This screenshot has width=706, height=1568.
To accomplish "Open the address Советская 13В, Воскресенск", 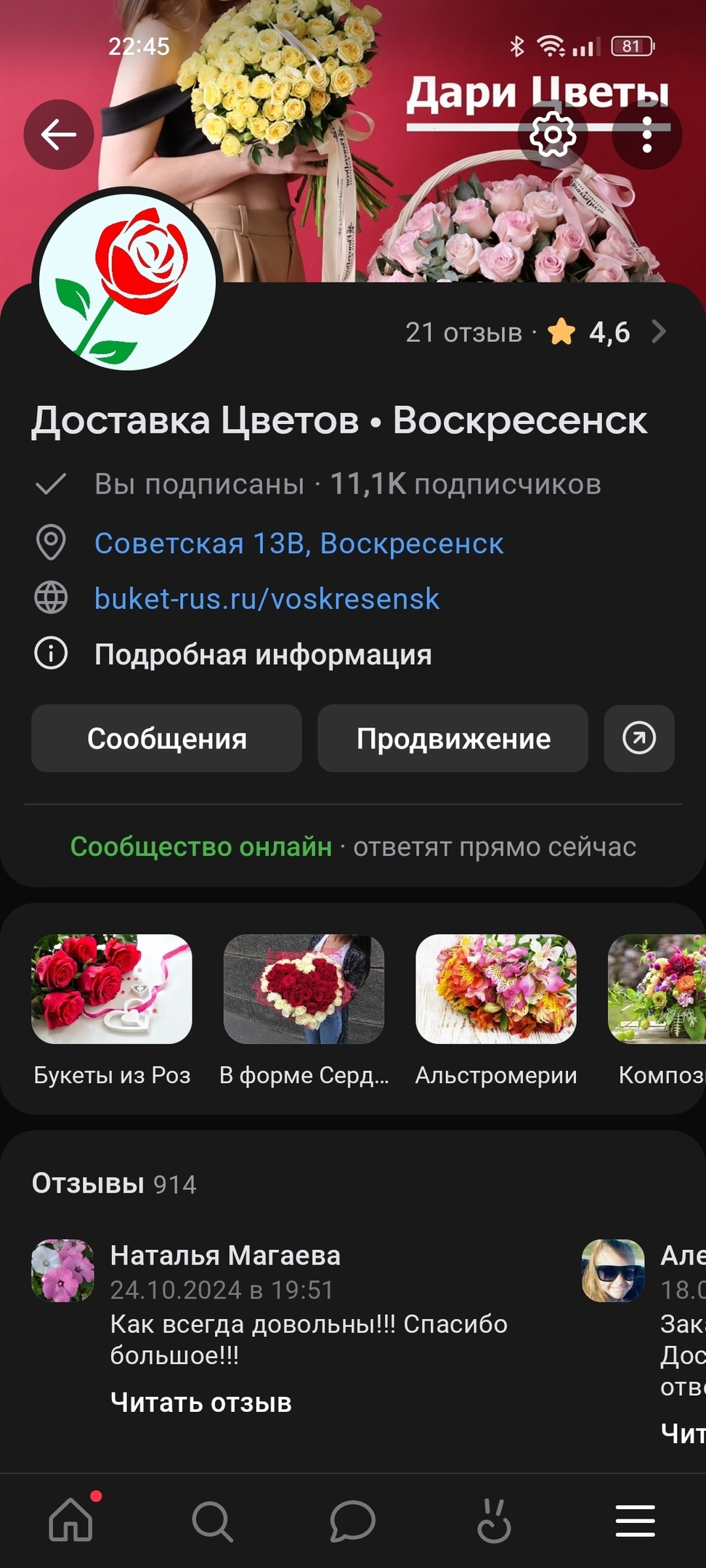I will pyautogui.click(x=299, y=543).
